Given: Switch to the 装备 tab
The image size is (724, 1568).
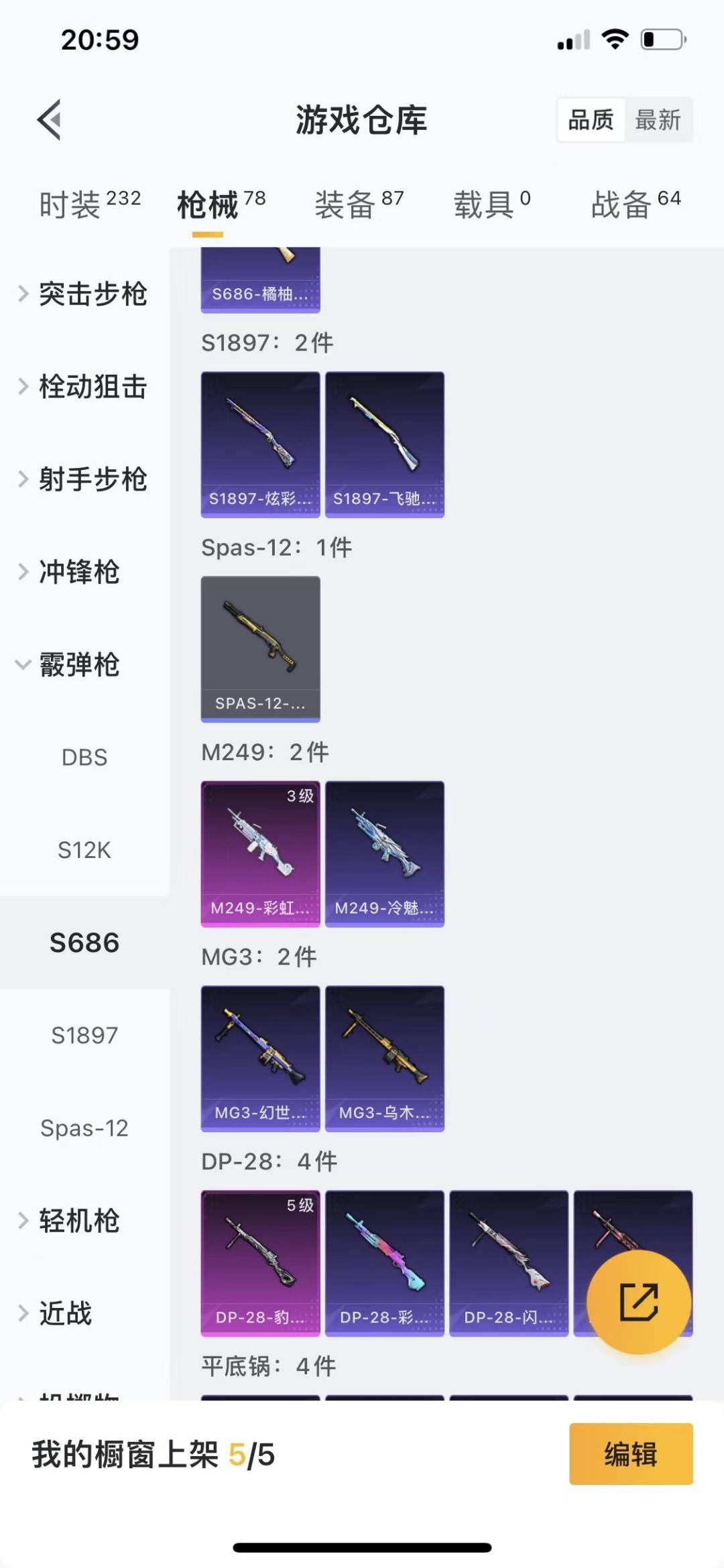Looking at the screenshot, I should coord(359,204).
